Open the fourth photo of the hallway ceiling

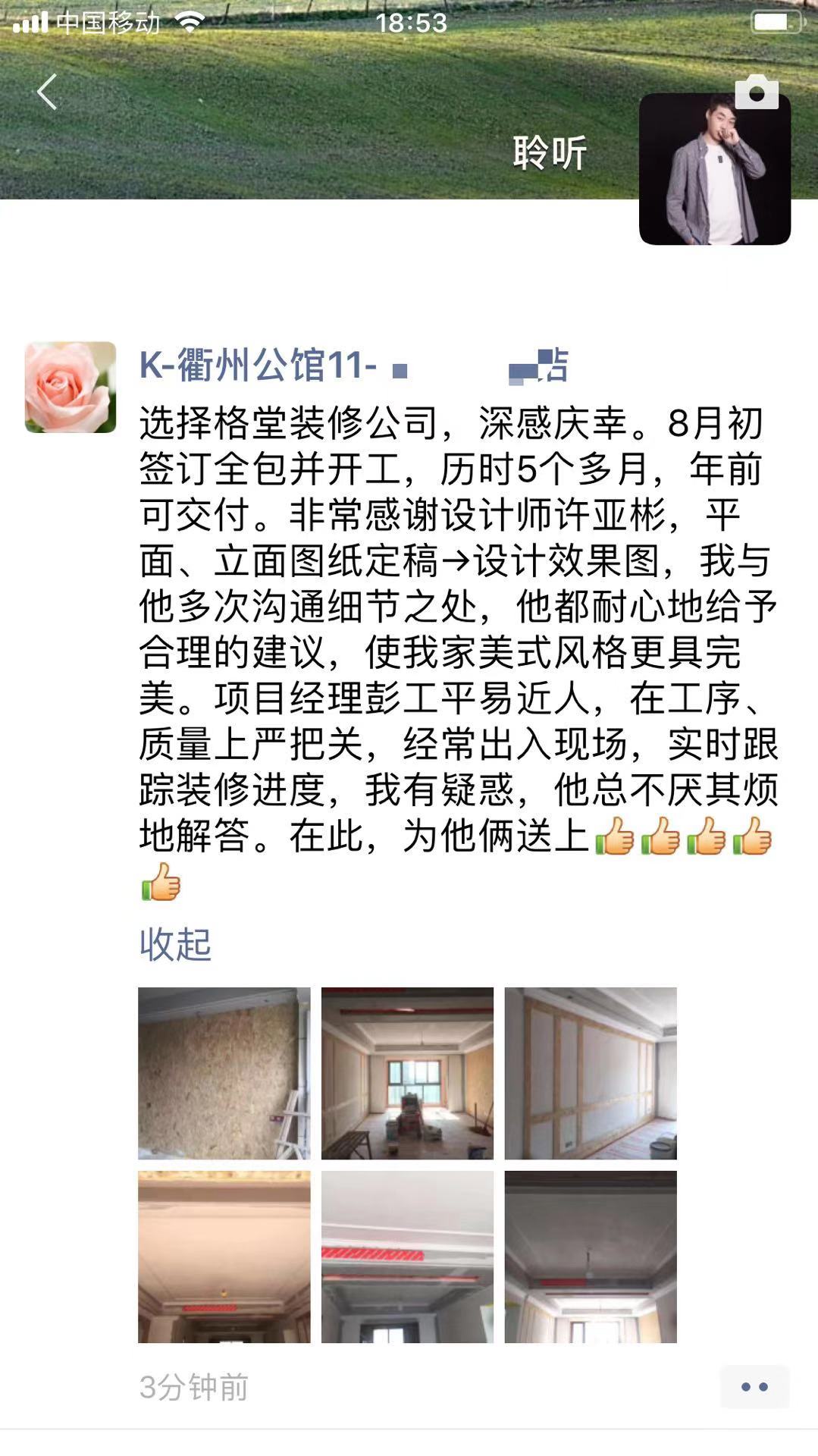[224, 1257]
